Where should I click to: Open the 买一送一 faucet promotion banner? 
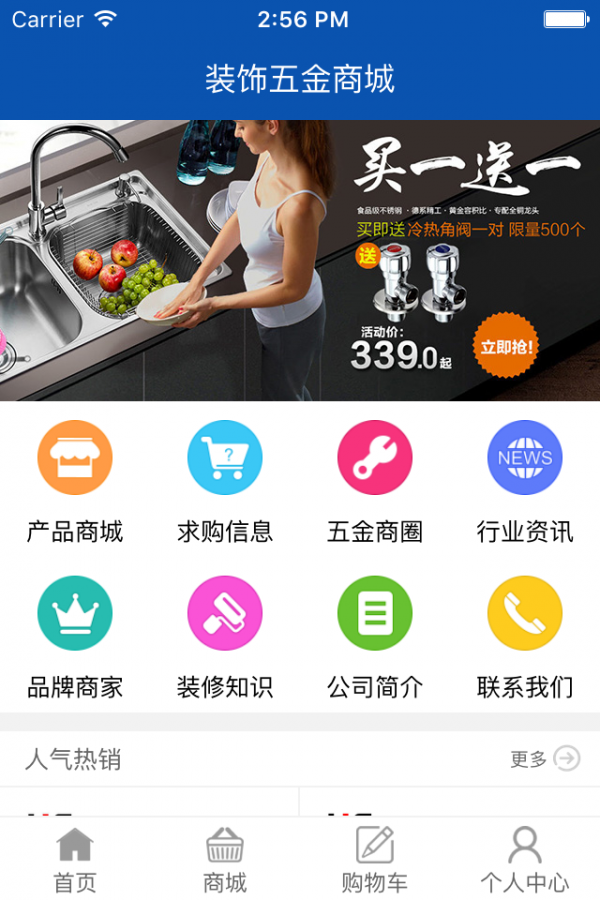click(300, 260)
